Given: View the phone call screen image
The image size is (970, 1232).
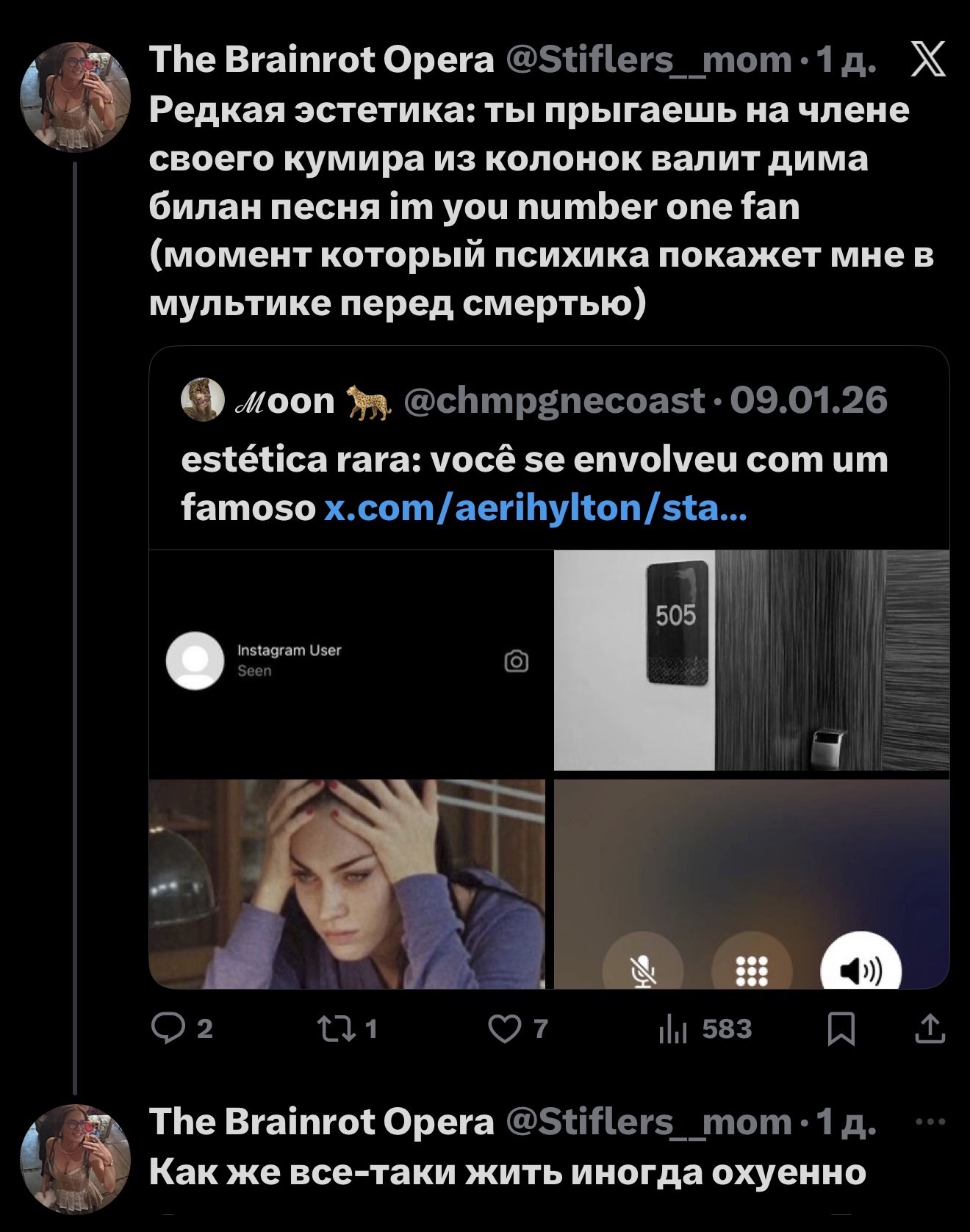Looking at the screenshot, I should (x=751, y=884).
